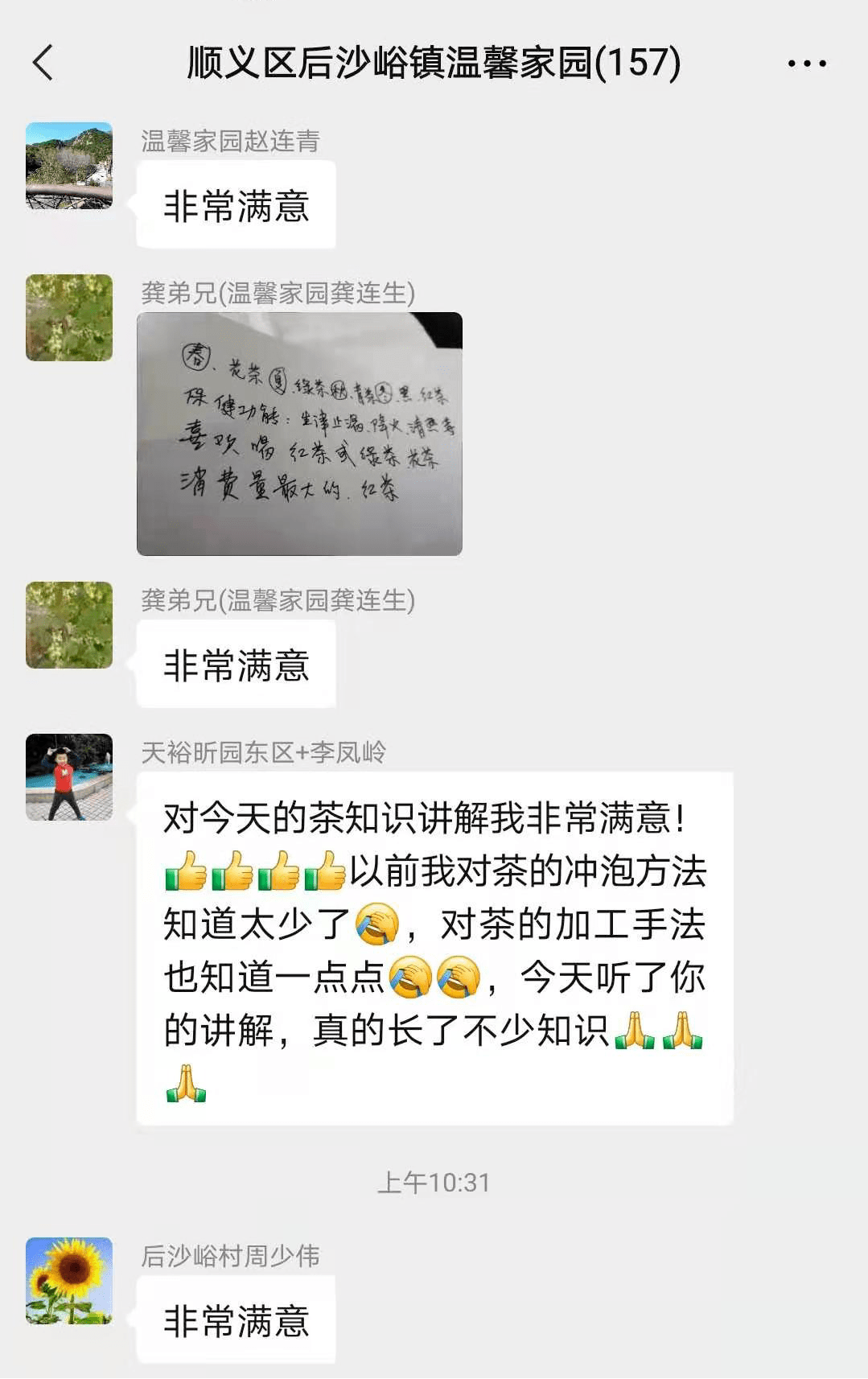Open 后沙峪村周少伟's sunflower avatar profile
The image size is (868, 1379).
pos(69,1281)
